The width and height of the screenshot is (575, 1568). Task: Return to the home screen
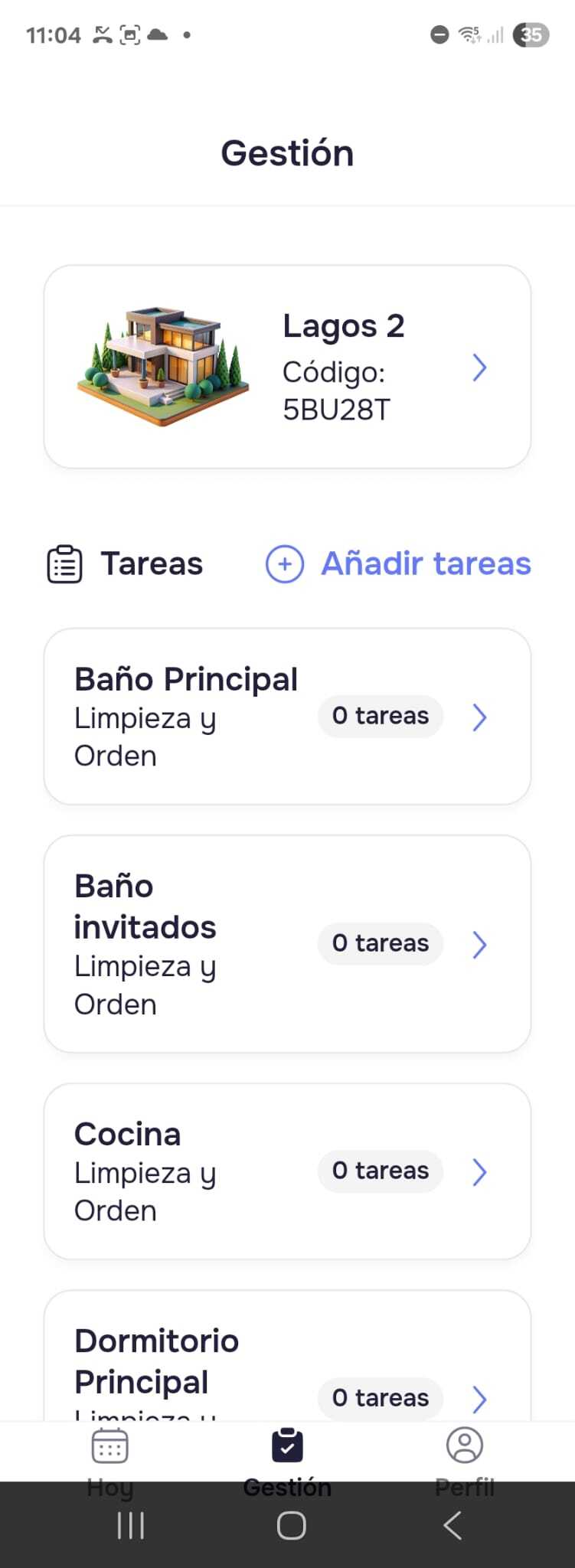[291, 1526]
